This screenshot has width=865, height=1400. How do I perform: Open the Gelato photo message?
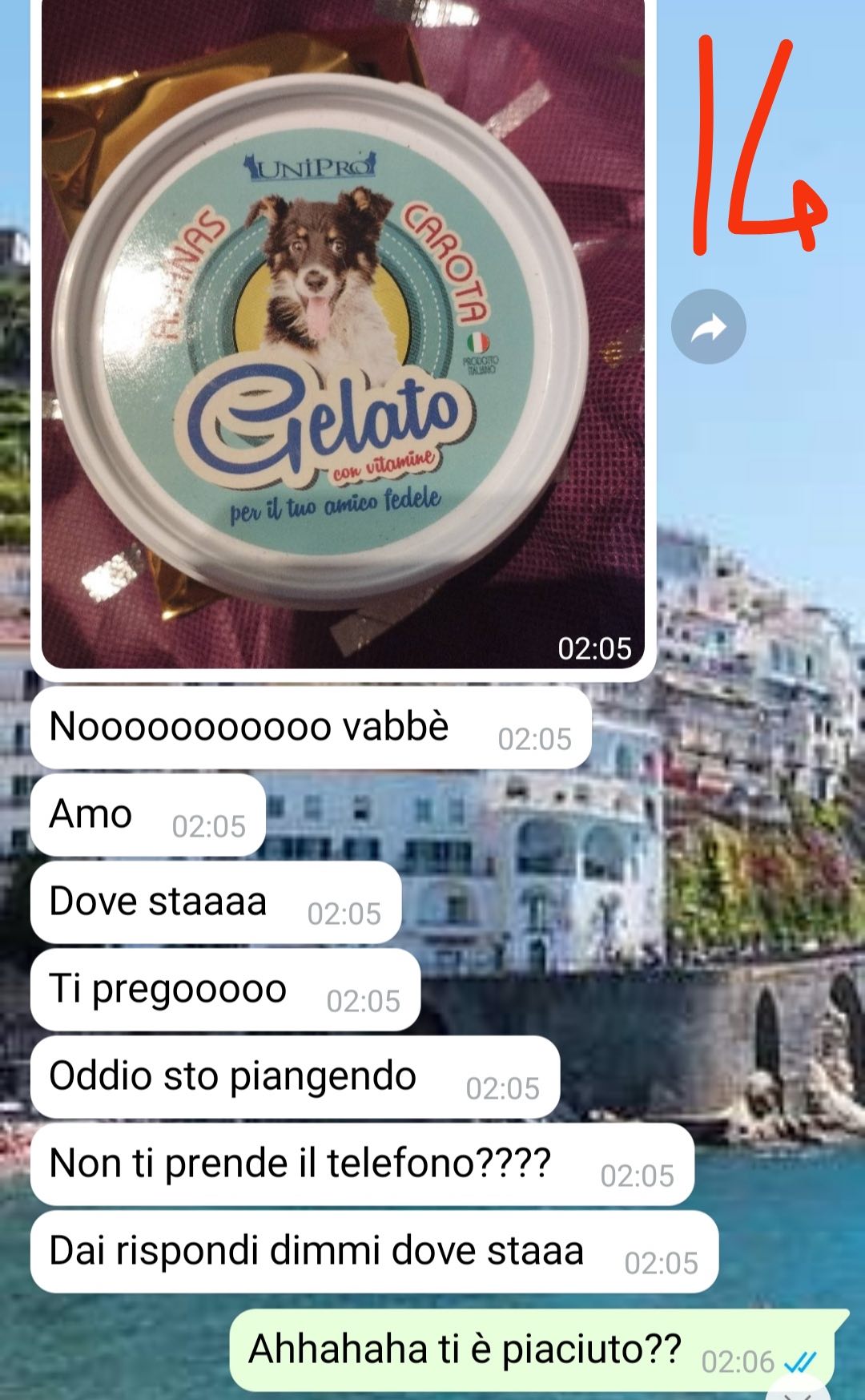click(x=343, y=337)
